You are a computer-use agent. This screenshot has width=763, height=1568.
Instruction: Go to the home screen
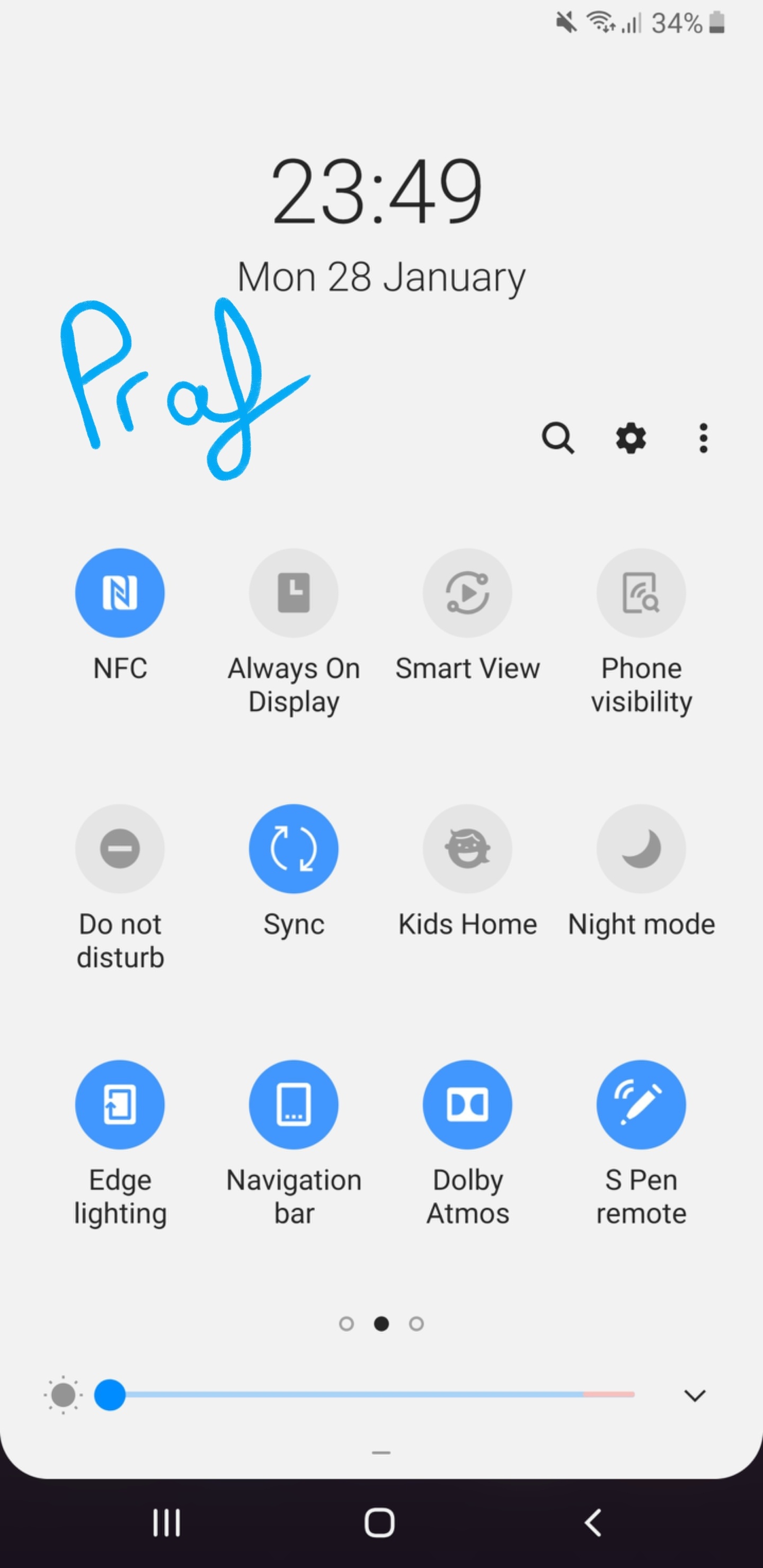[x=379, y=1523]
